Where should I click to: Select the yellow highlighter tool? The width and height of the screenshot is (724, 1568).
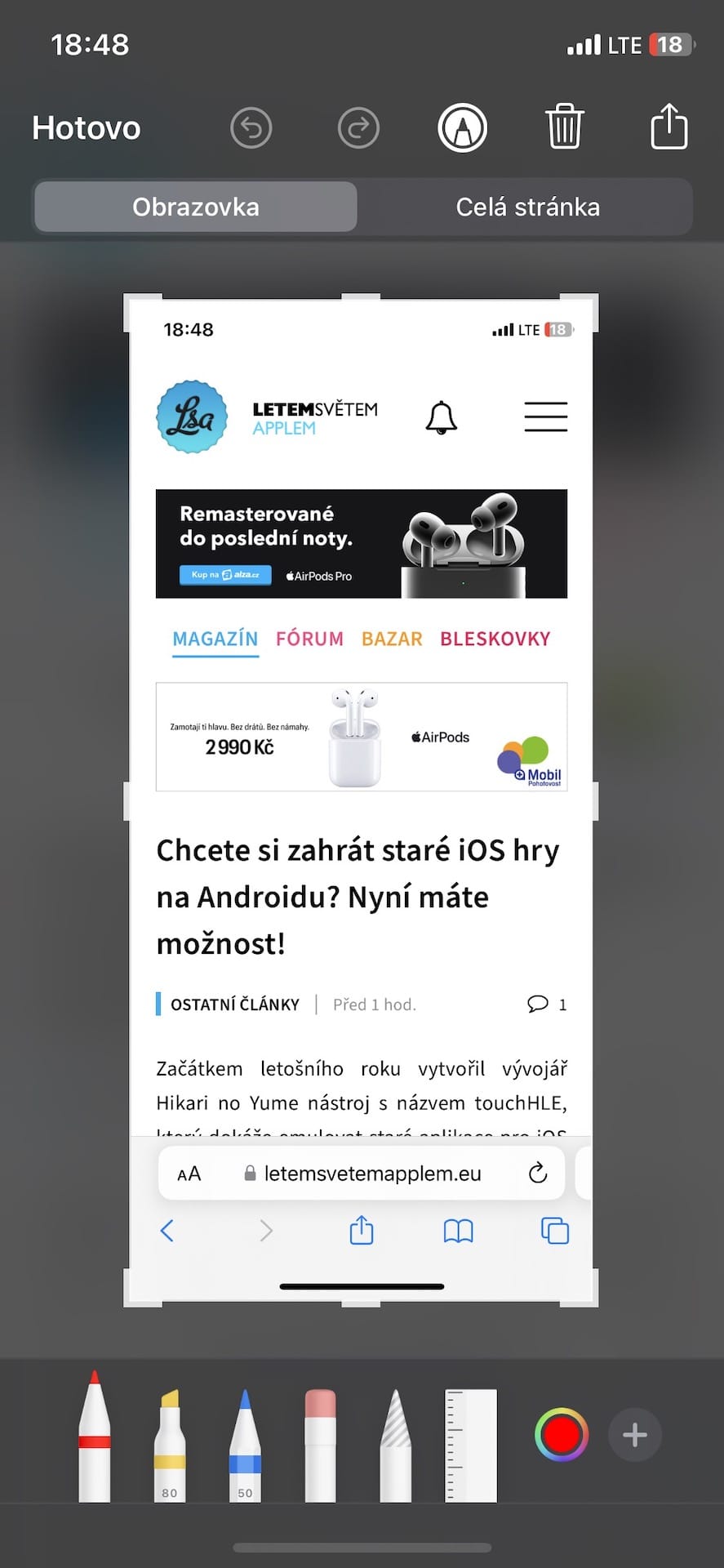click(170, 1445)
